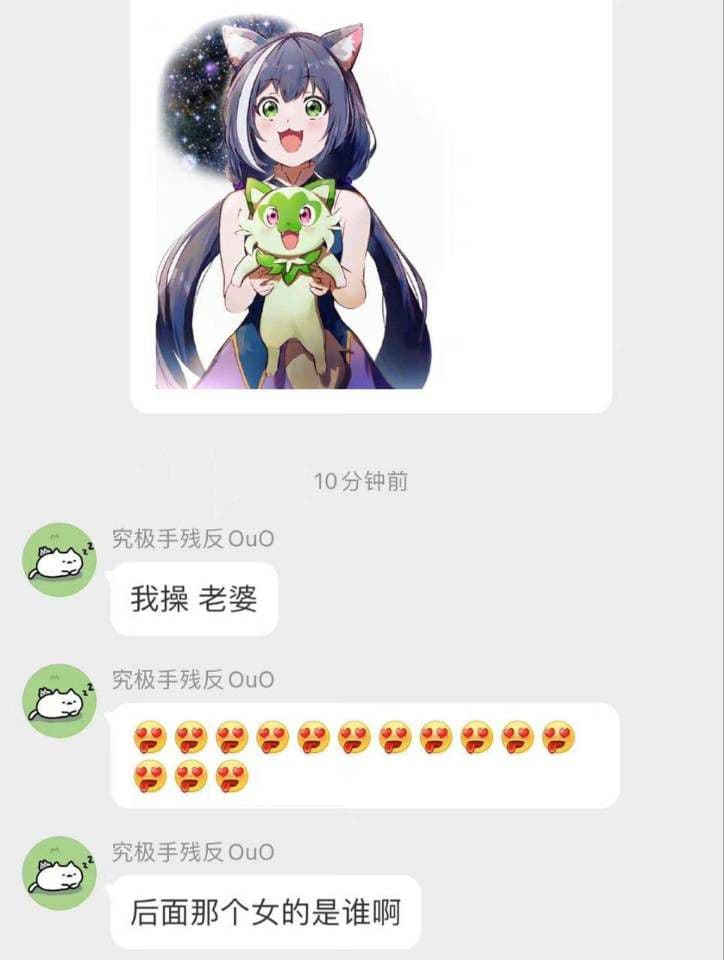Tap avatar next to heart-eyes emoji message
Screen dimensions: 724x960
tap(60, 701)
